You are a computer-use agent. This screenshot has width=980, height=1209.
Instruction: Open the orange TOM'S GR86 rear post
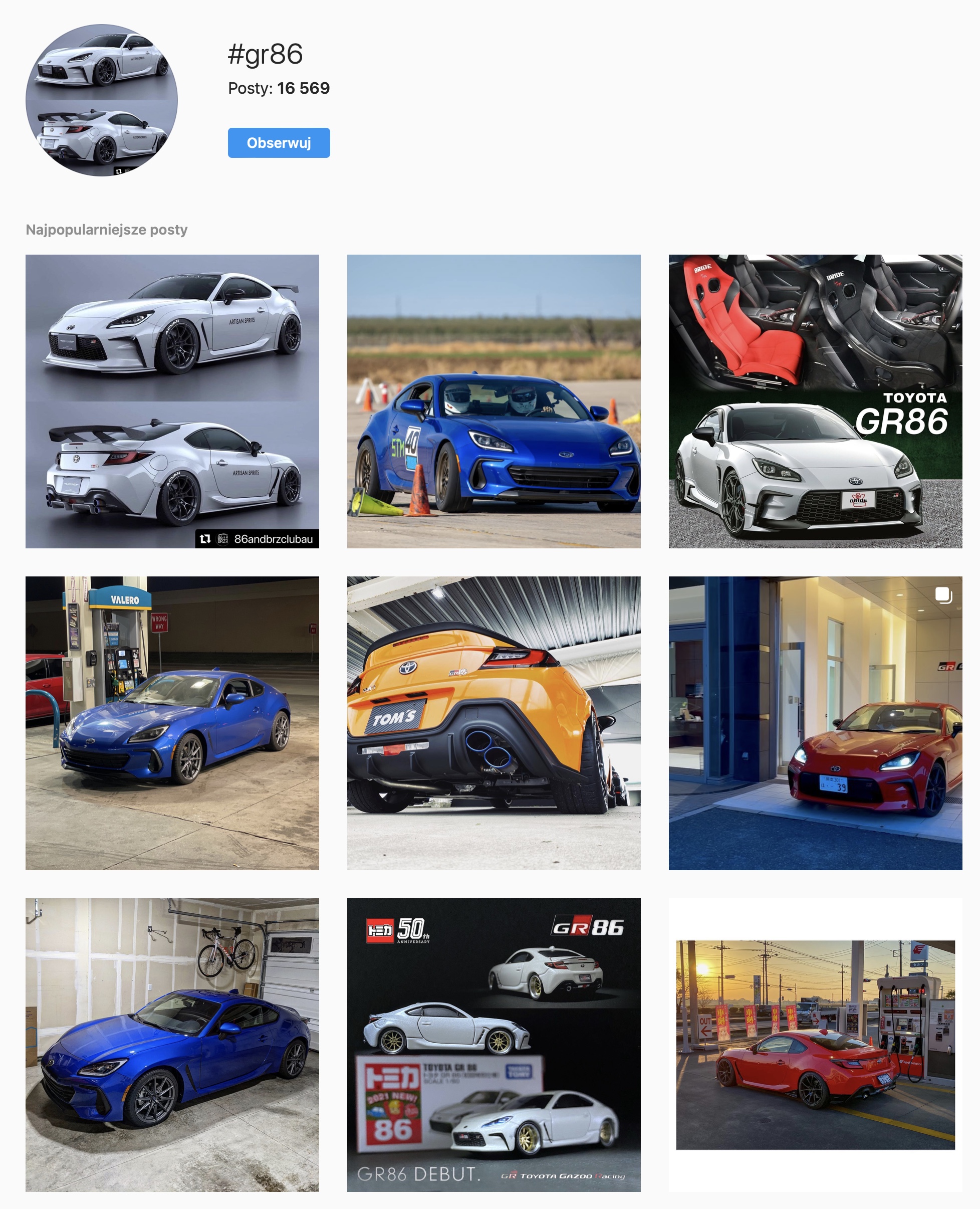click(x=494, y=723)
